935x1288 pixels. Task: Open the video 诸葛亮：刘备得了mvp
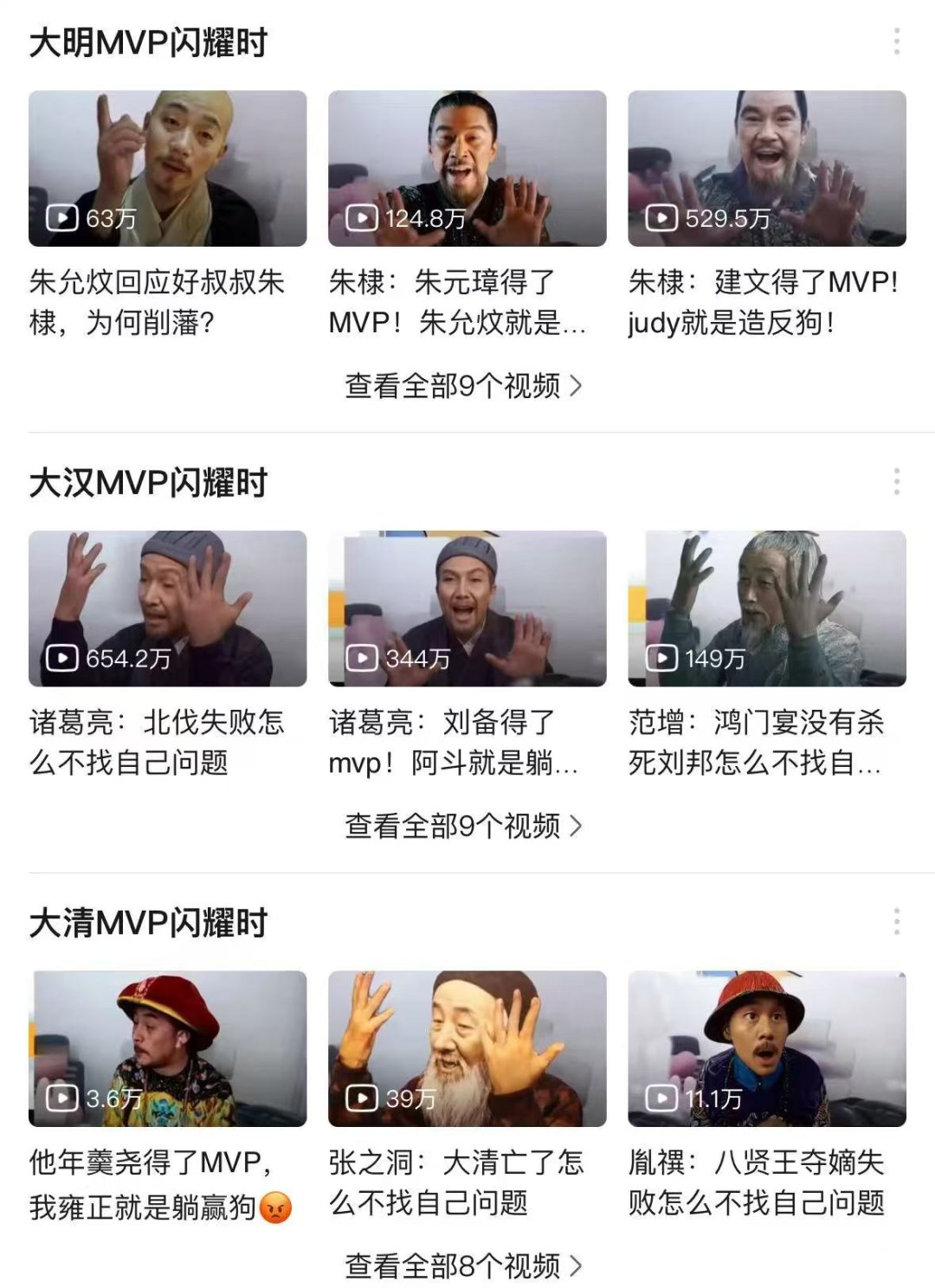(x=467, y=609)
